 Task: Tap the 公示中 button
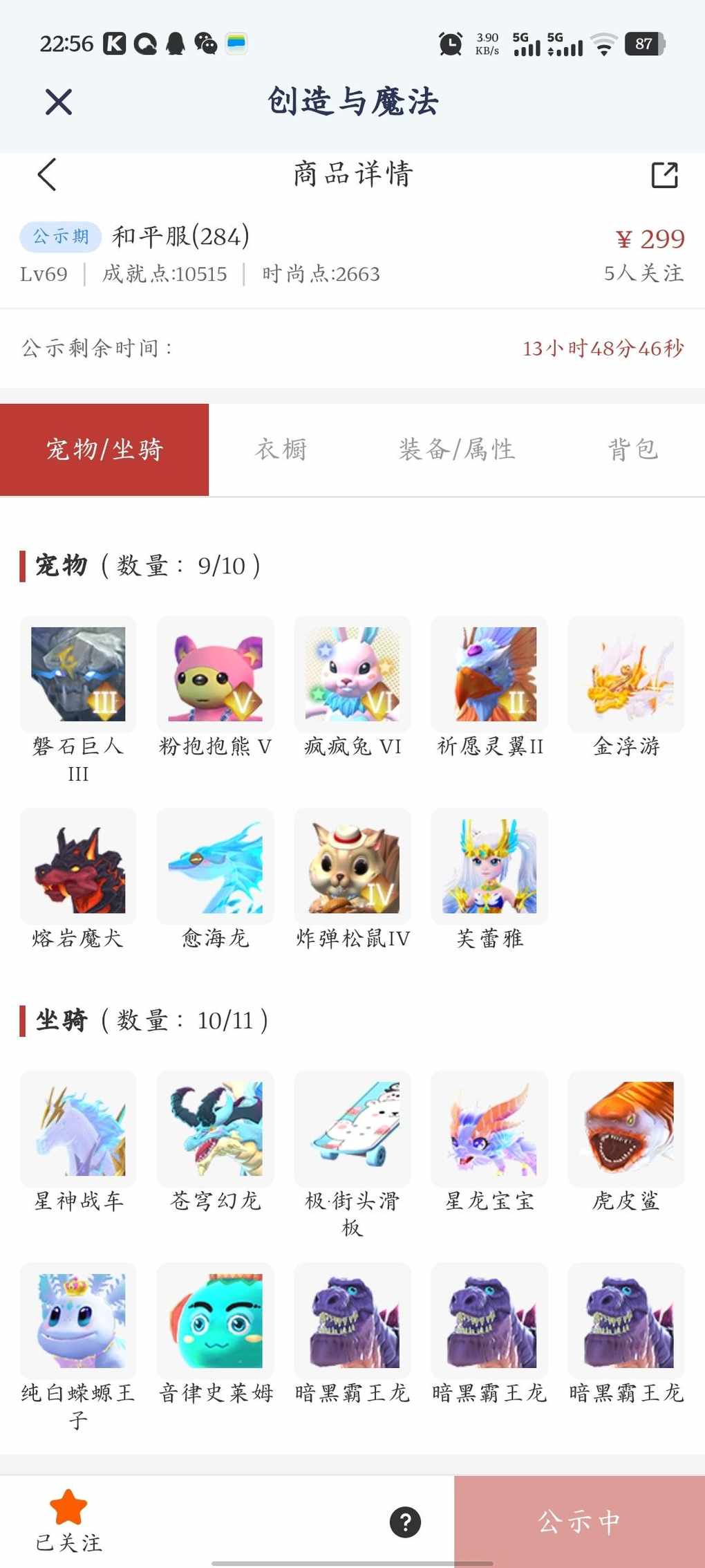pyautogui.click(x=579, y=1522)
